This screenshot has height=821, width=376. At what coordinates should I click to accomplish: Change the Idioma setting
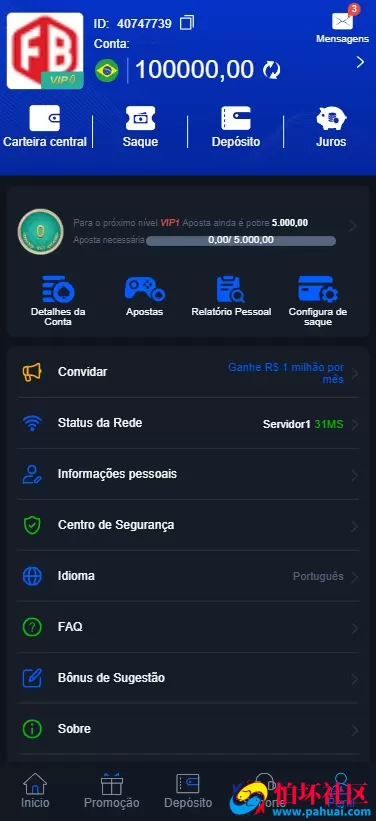coord(188,576)
